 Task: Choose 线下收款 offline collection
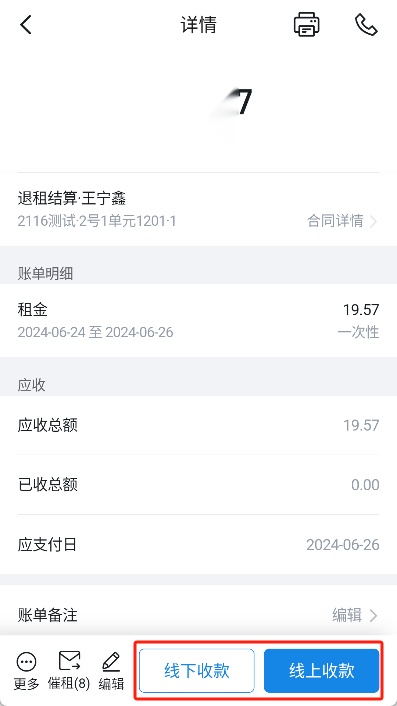point(197,671)
